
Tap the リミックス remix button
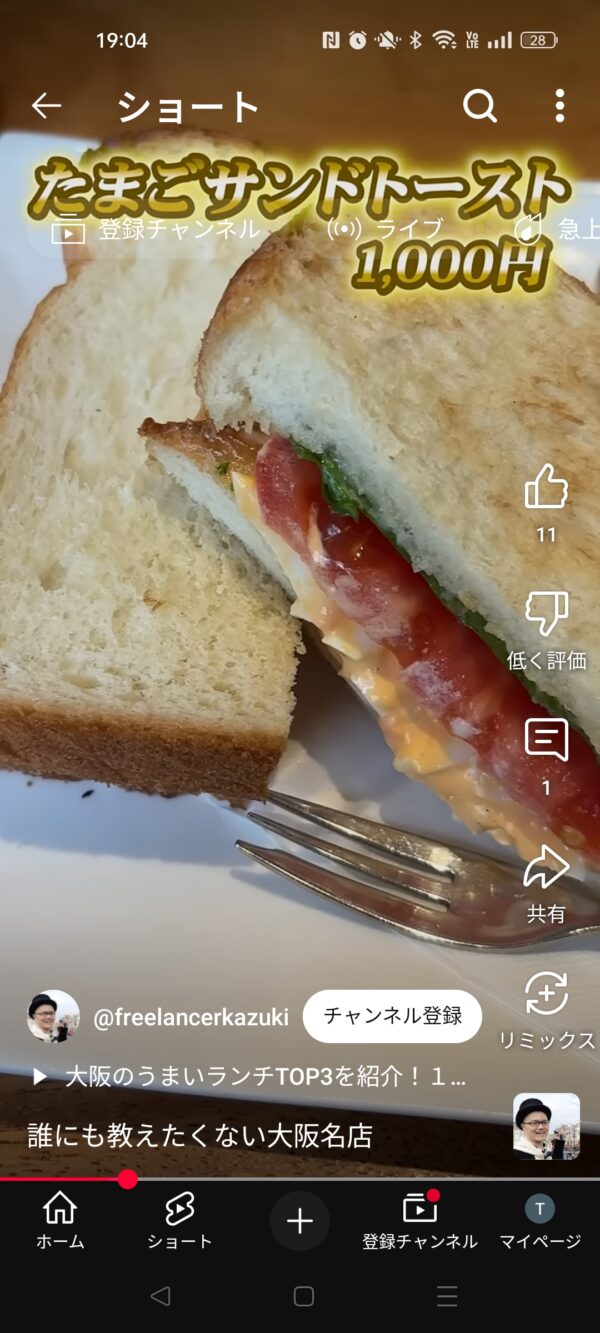(x=546, y=995)
